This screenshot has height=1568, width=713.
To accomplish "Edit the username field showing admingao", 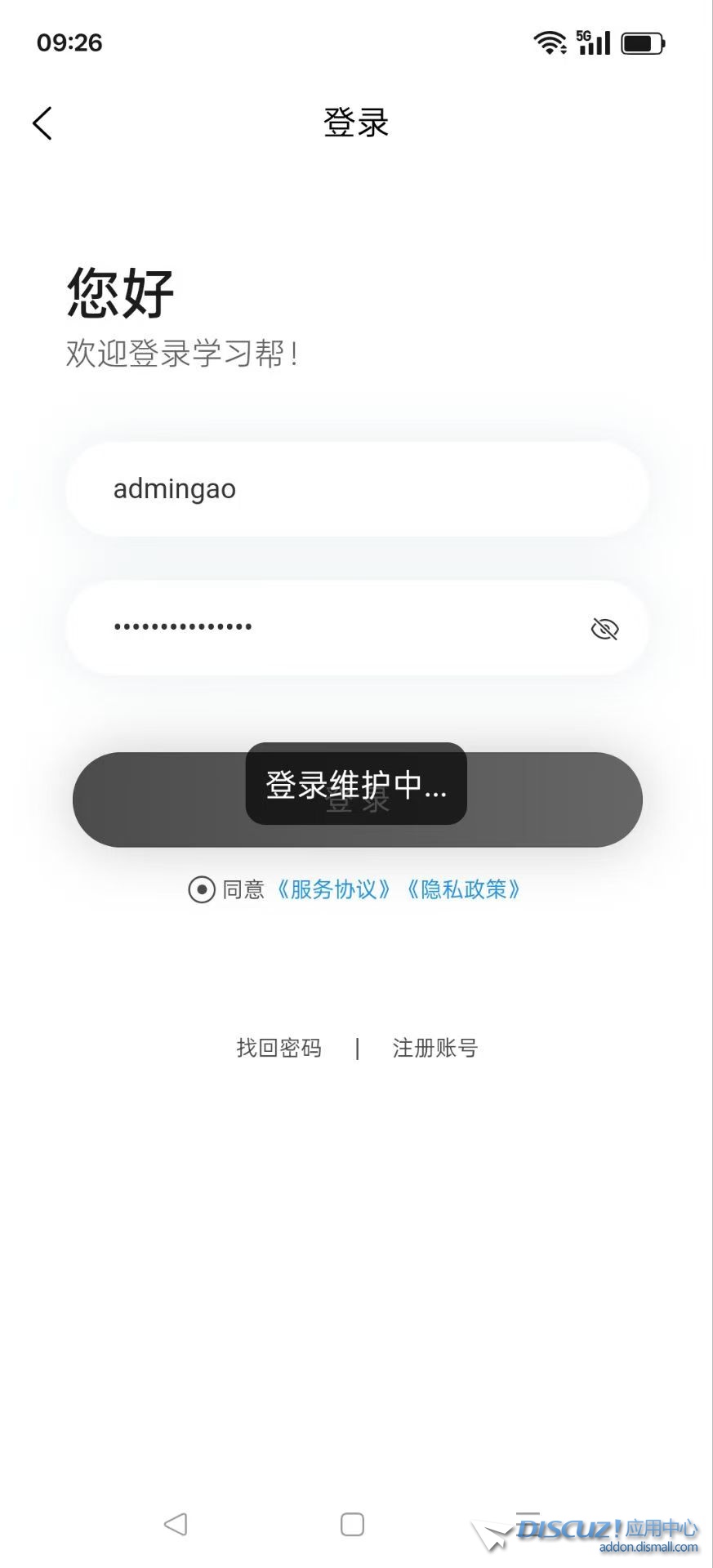I will (357, 489).
